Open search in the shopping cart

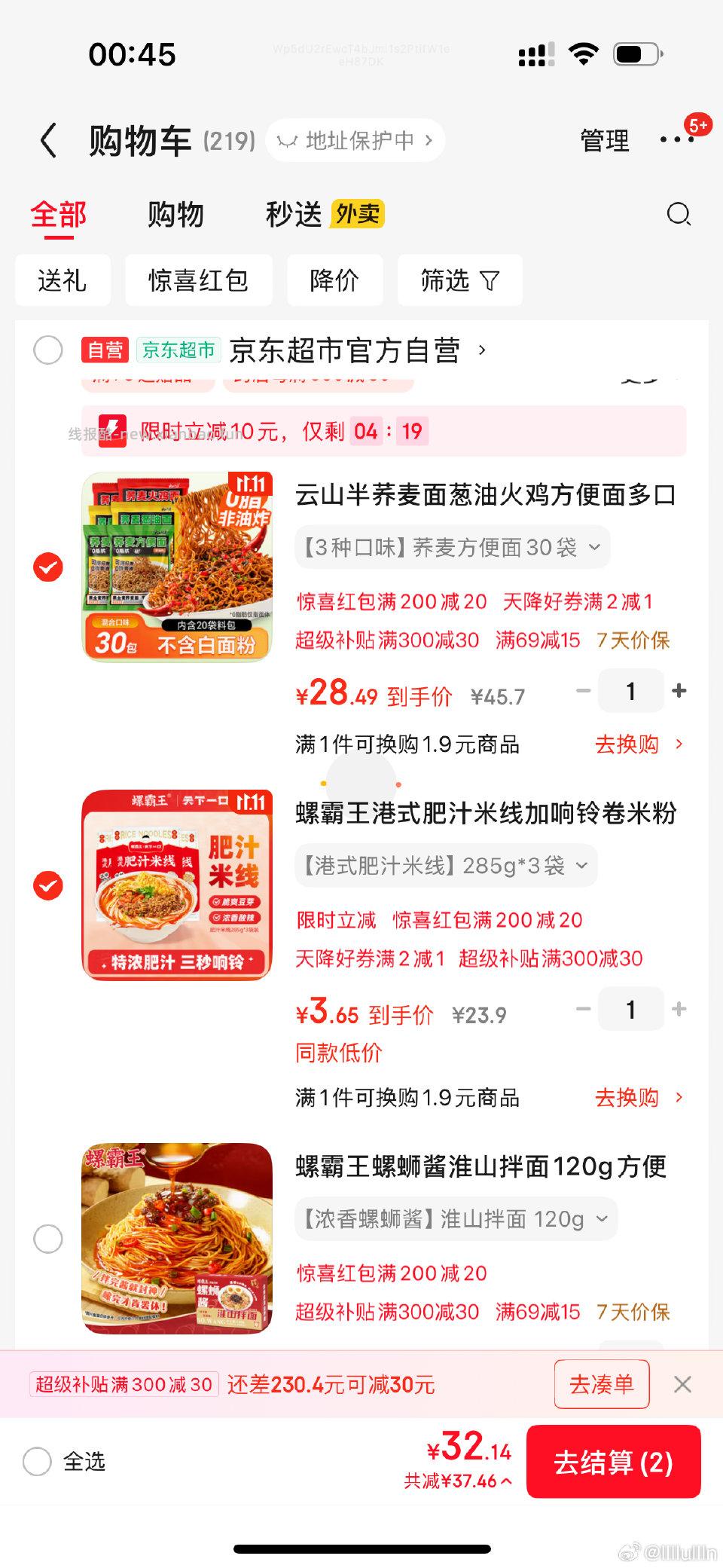tap(679, 214)
